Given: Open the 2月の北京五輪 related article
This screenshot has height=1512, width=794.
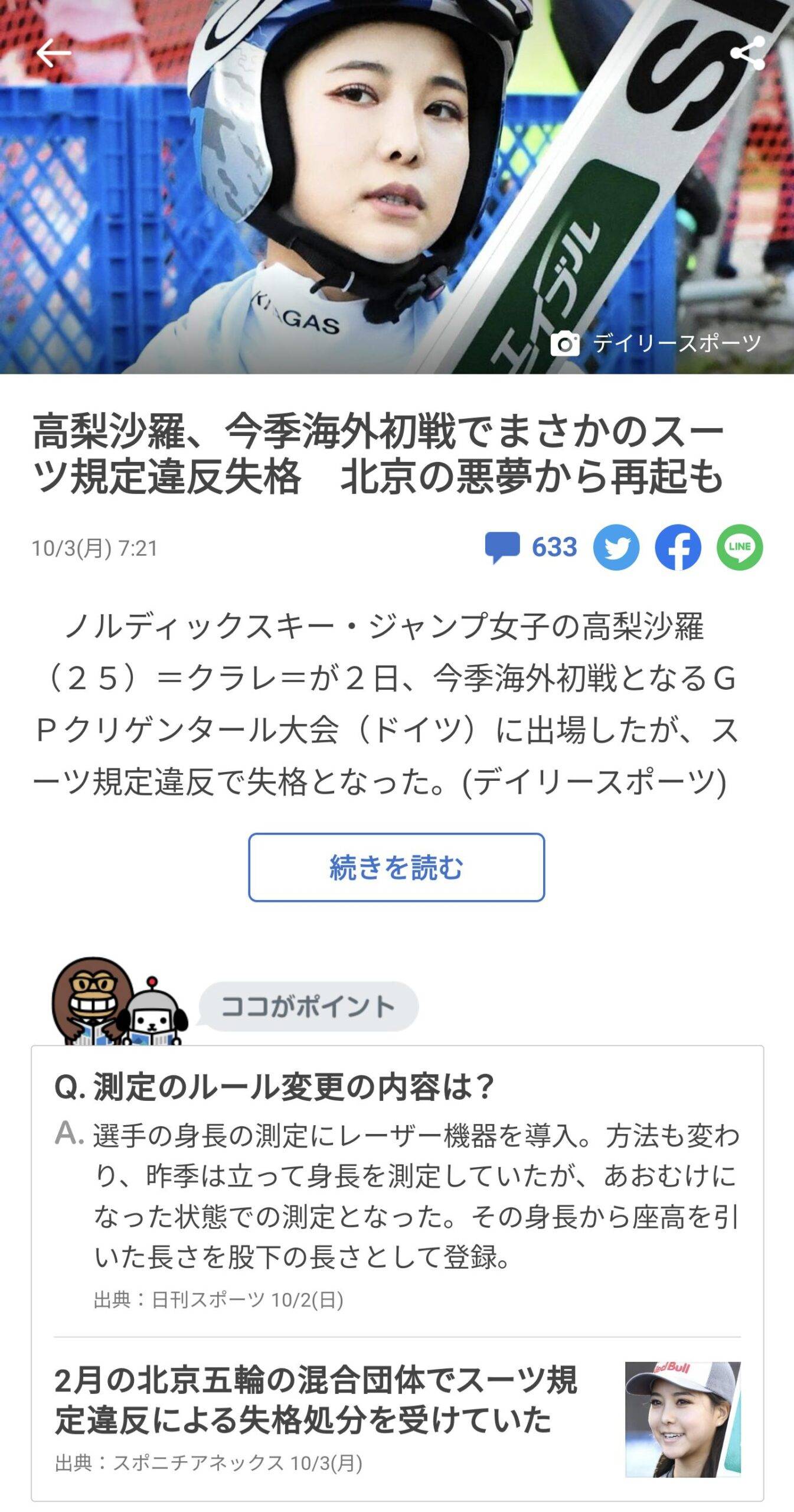Looking at the screenshot, I should point(316,1400).
